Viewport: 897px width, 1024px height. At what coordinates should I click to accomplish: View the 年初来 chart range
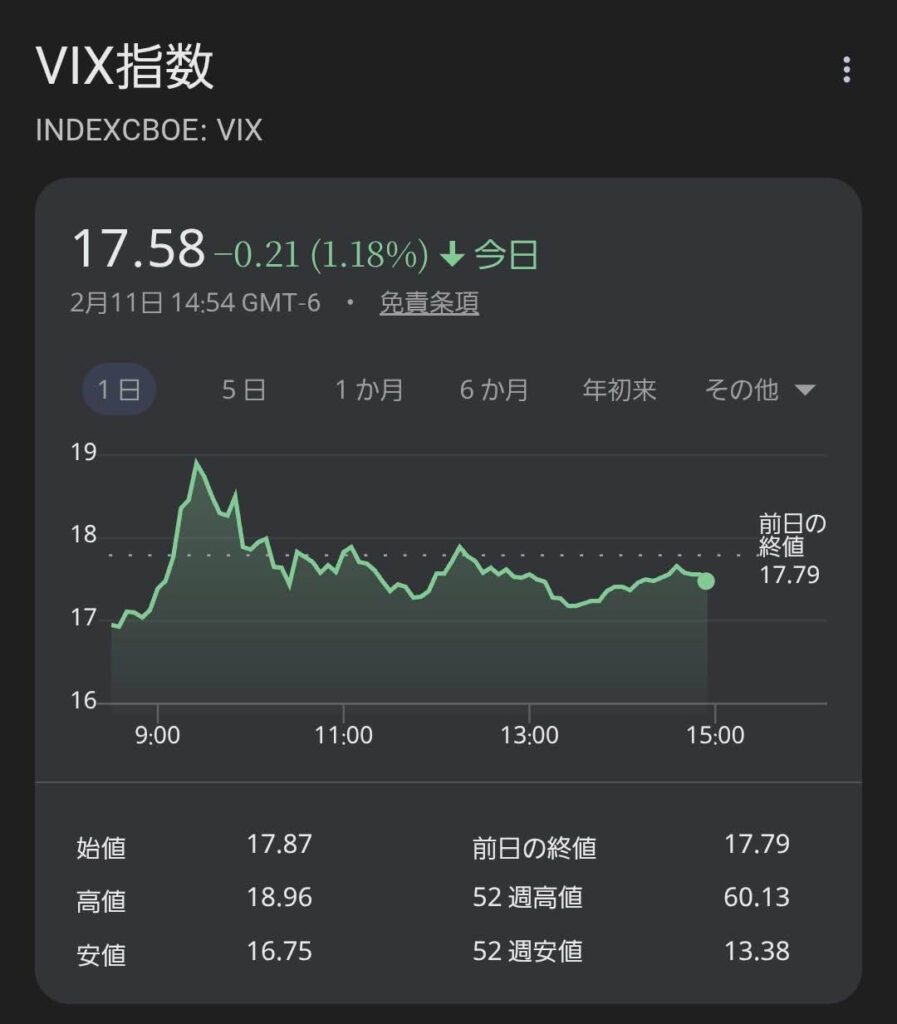click(620, 389)
